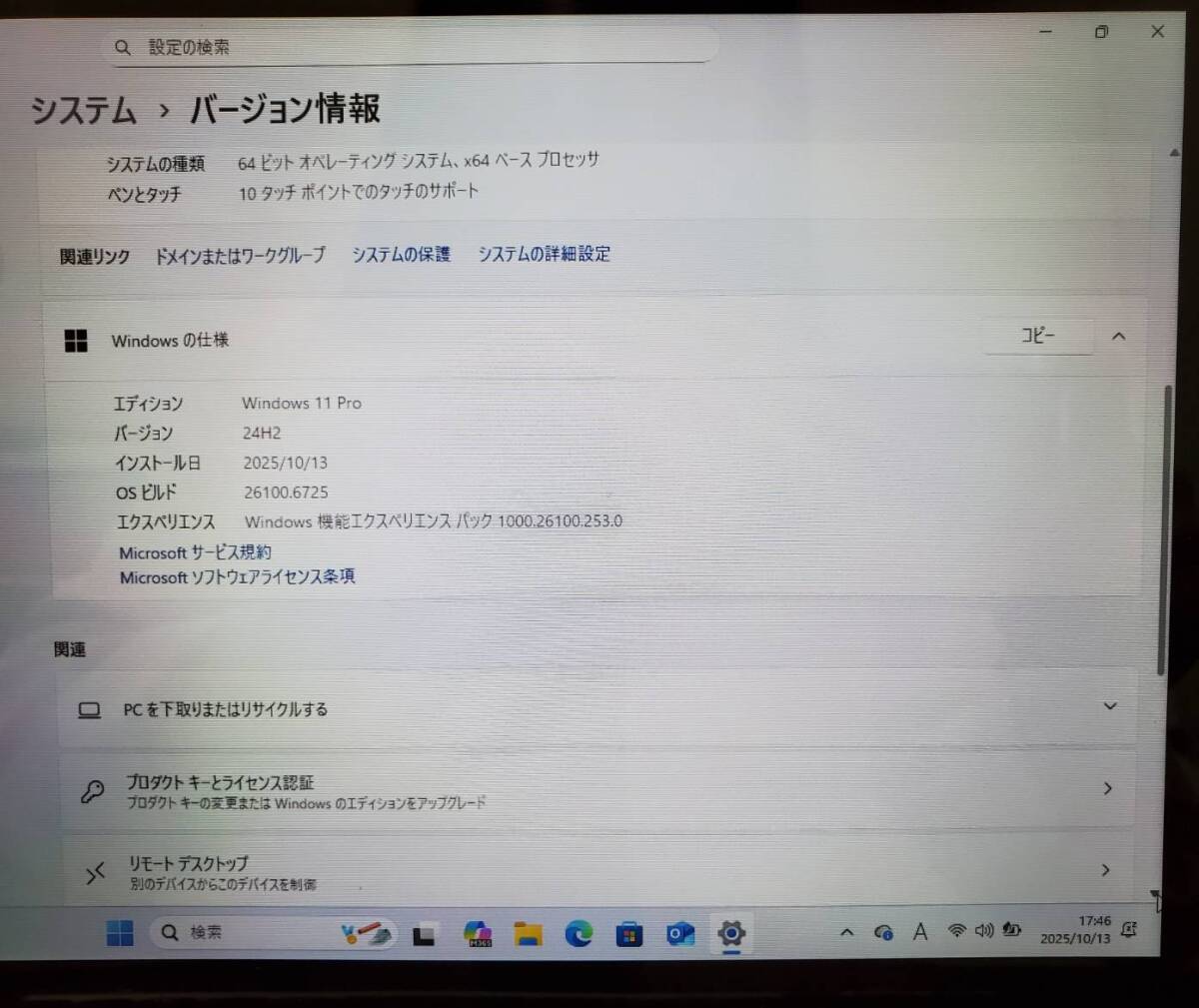
Task: Open システムの保護 link
Action: tap(401, 255)
